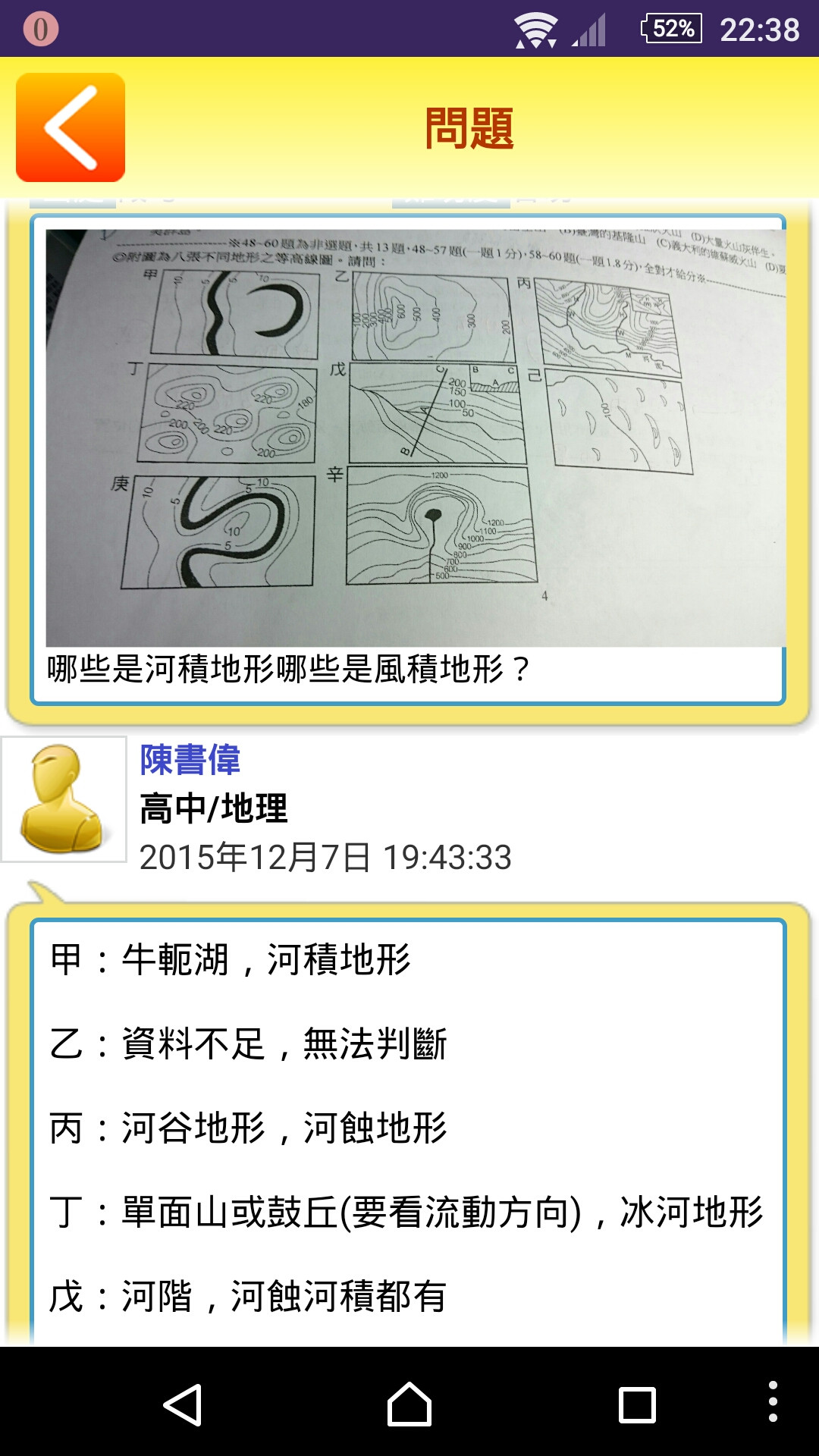
Task: Open recent apps overview
Action: [x=637, y=1404]
